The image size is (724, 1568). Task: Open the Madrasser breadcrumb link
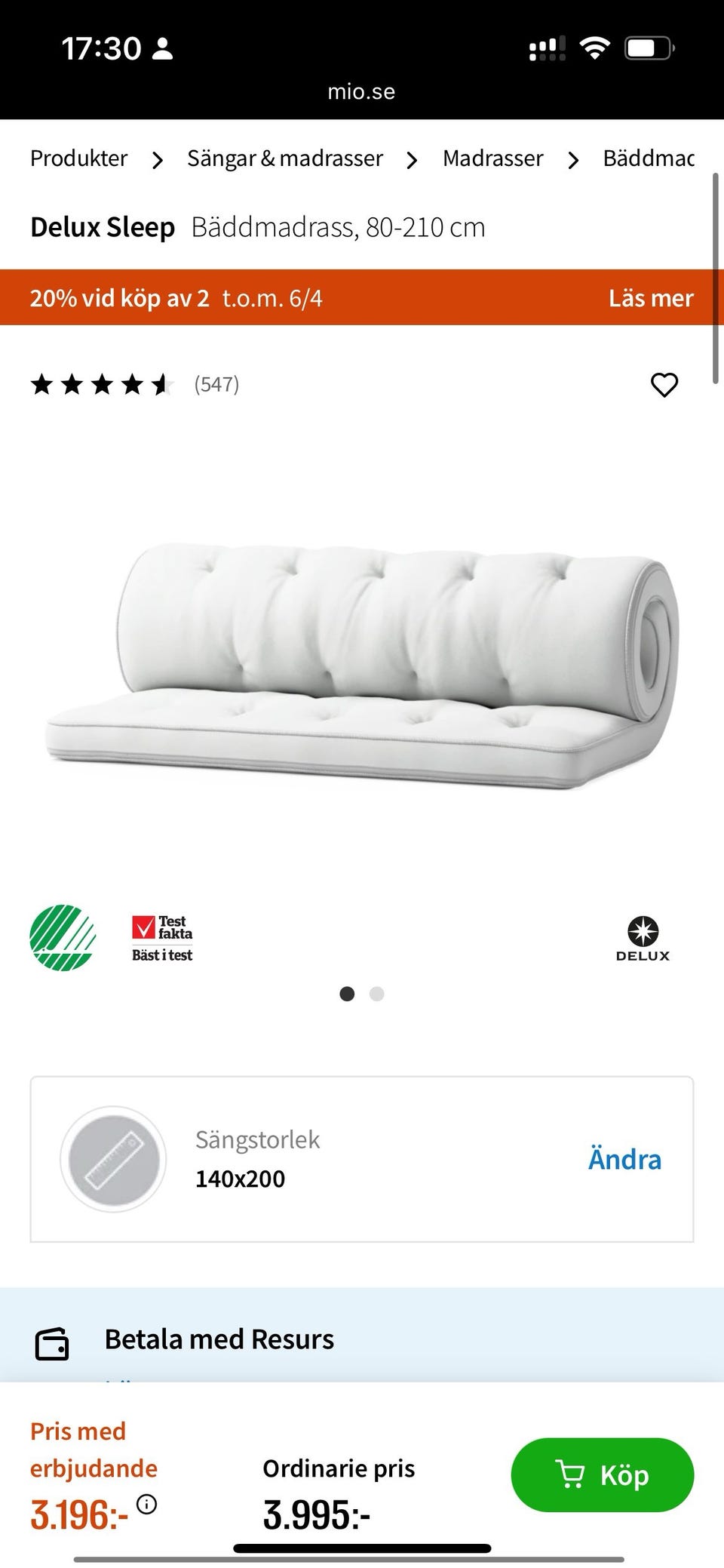tap(492, 158)
